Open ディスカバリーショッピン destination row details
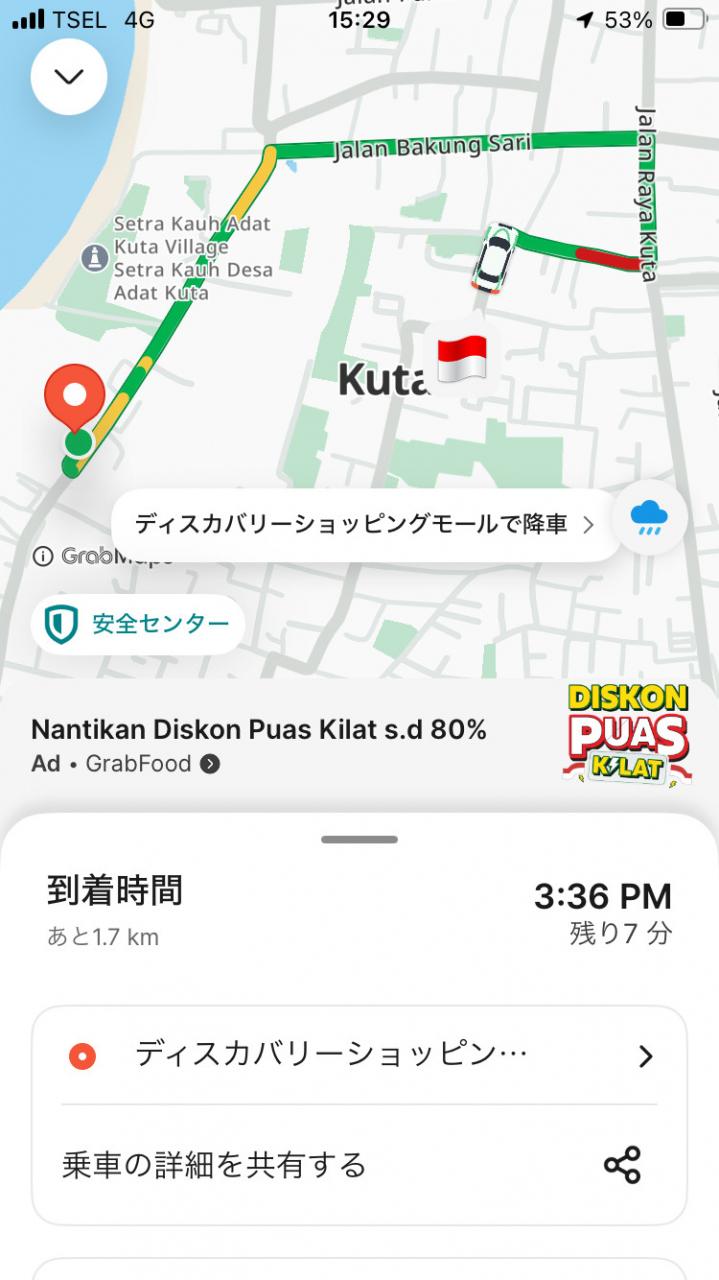The height and width of the screenshot is (1280, 719). coord(359,1056)
